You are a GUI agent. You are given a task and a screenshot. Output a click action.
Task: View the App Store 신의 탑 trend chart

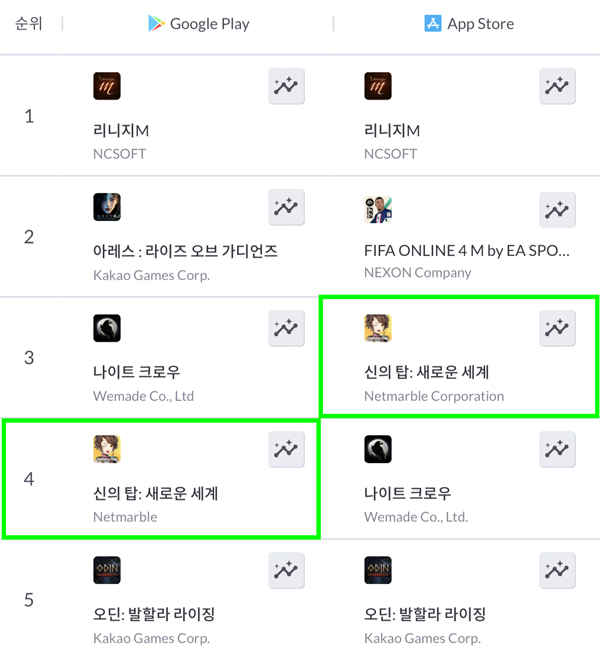point(557,329)
